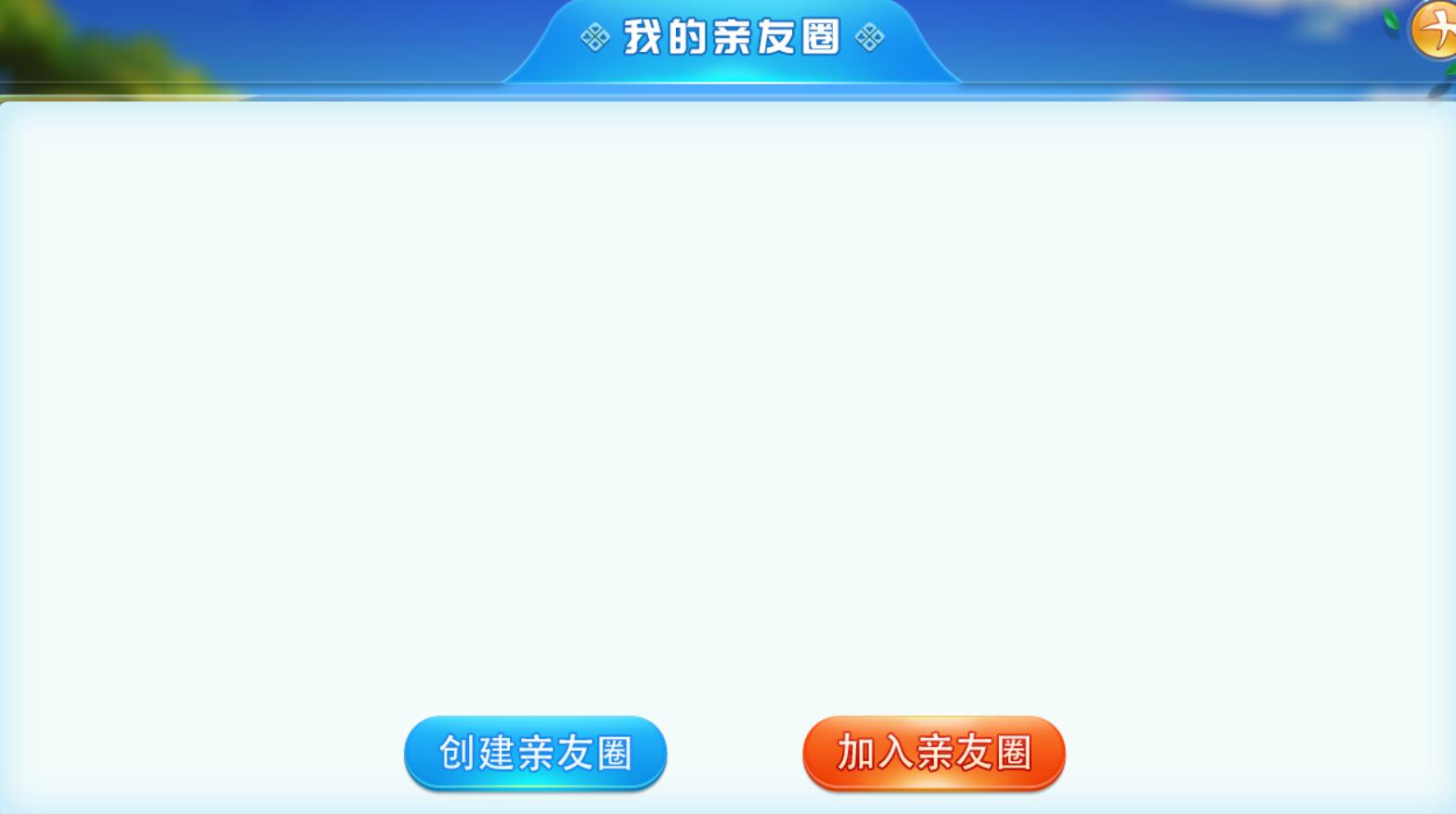Select 加入亲友圈 to join a circle
Screen dimensions: 1456x814
tap(933, 753)
